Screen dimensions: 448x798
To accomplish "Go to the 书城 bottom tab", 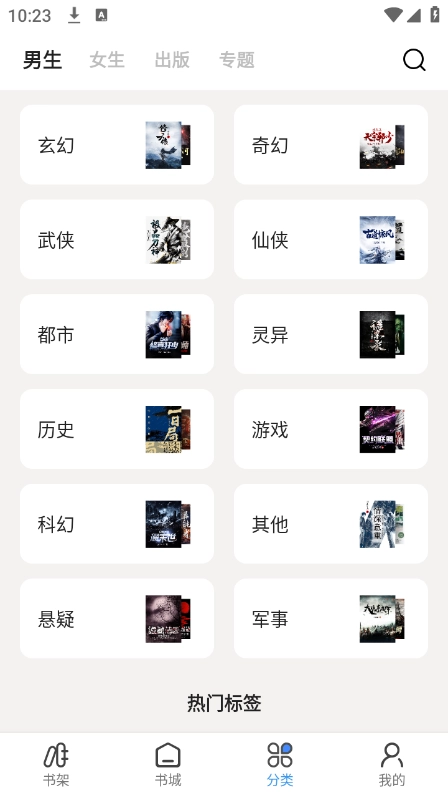I will pyautogui.click(x=168, y=765).
